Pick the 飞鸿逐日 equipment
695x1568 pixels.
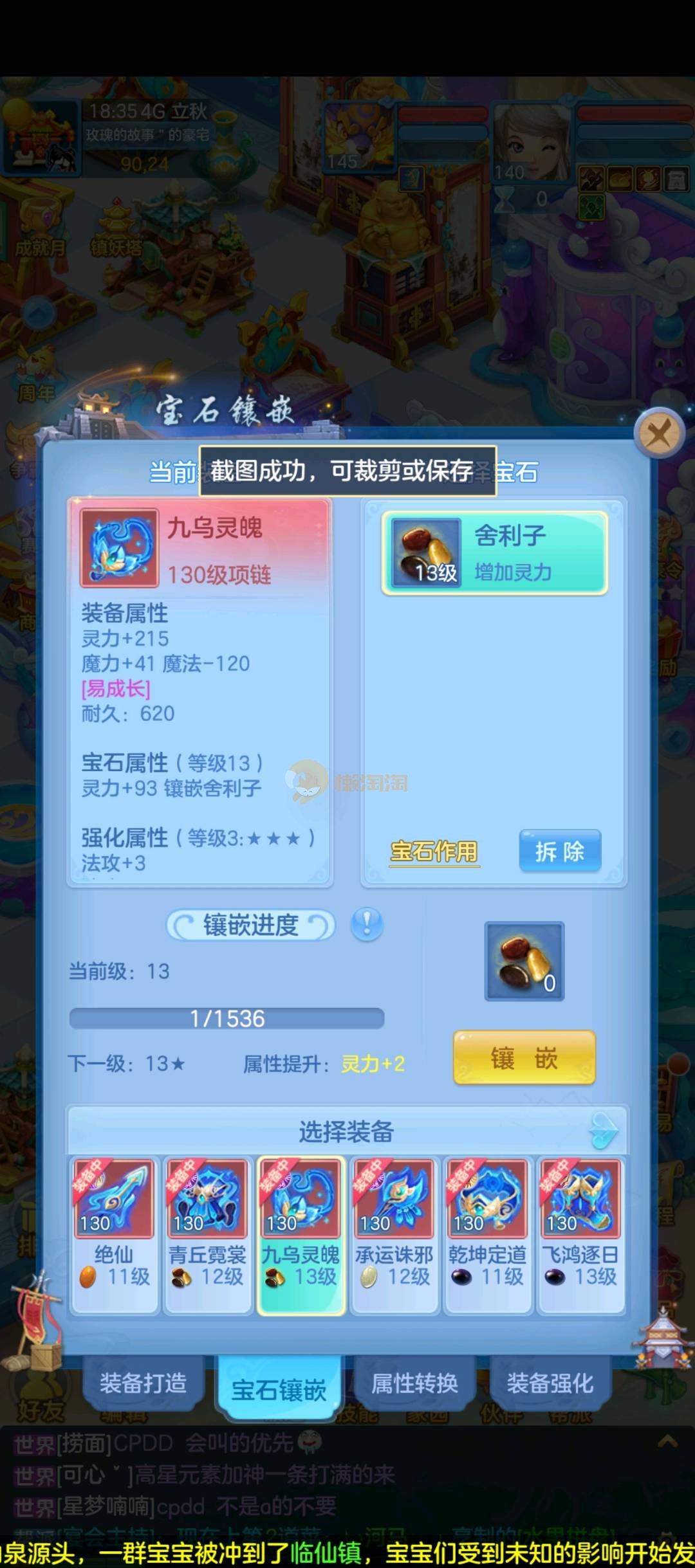coord(580,1233)
